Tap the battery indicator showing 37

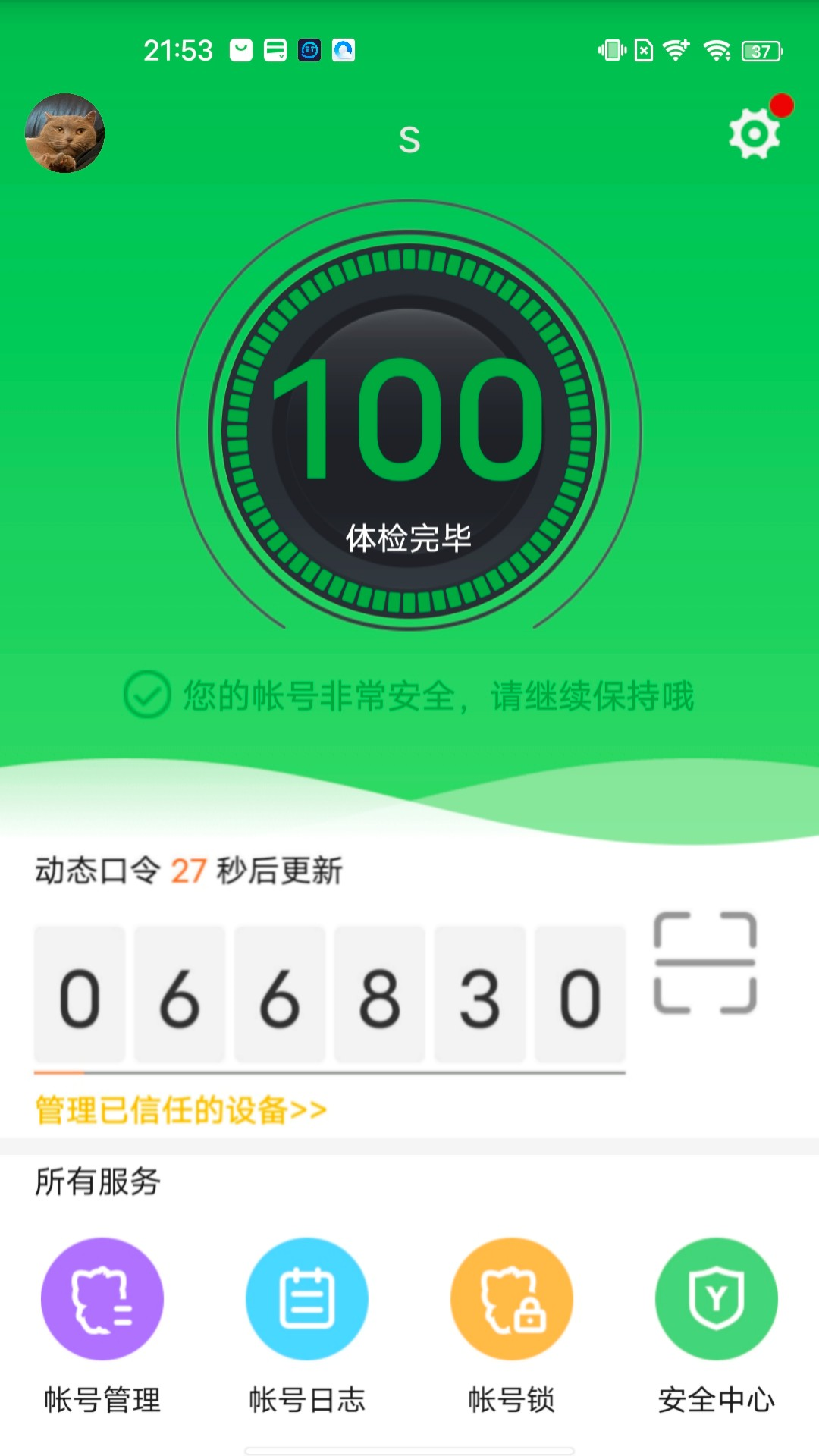[762, 51]
